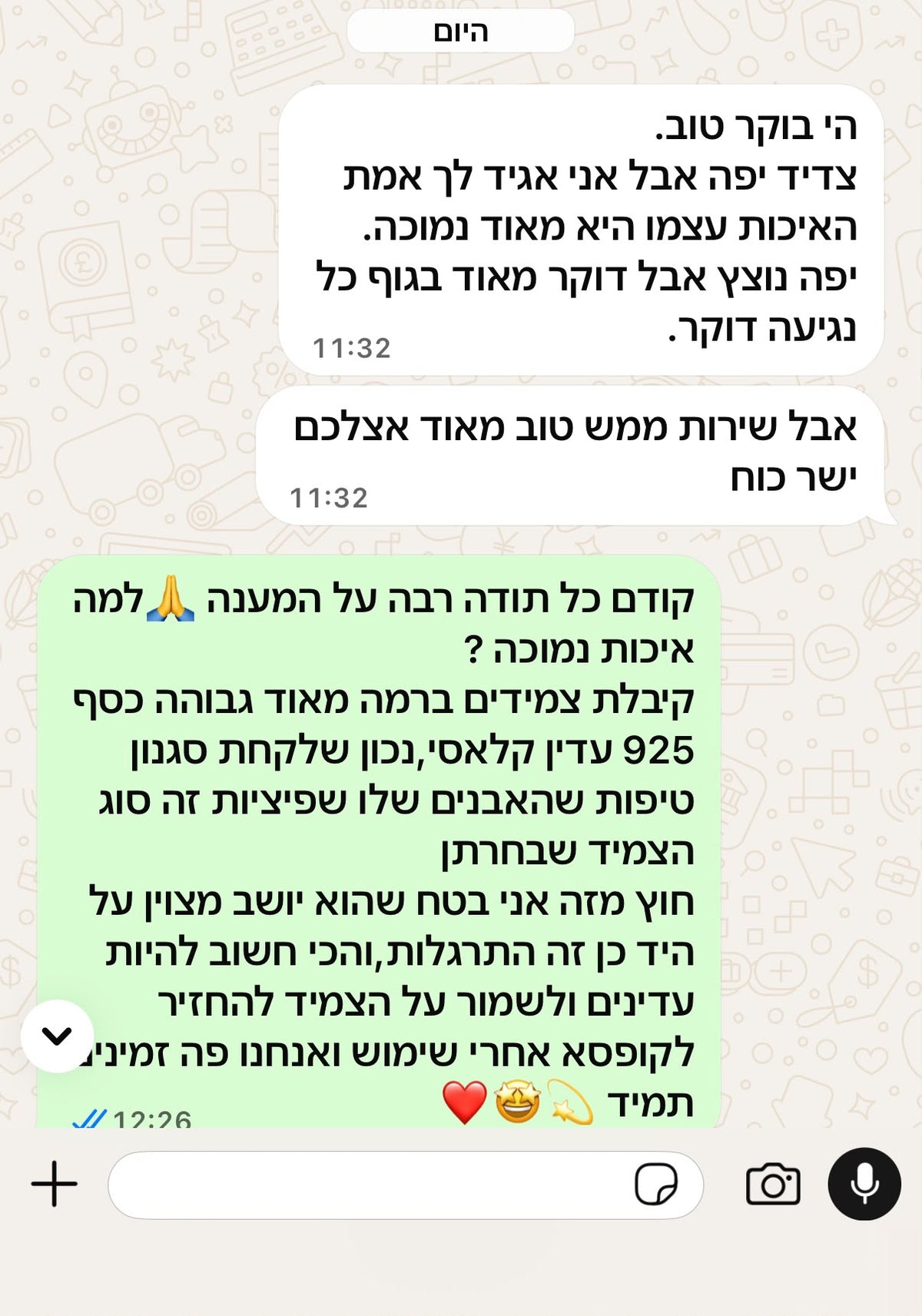Open the camera to take a photo

pyautogui.click(x=773, y=1184)
